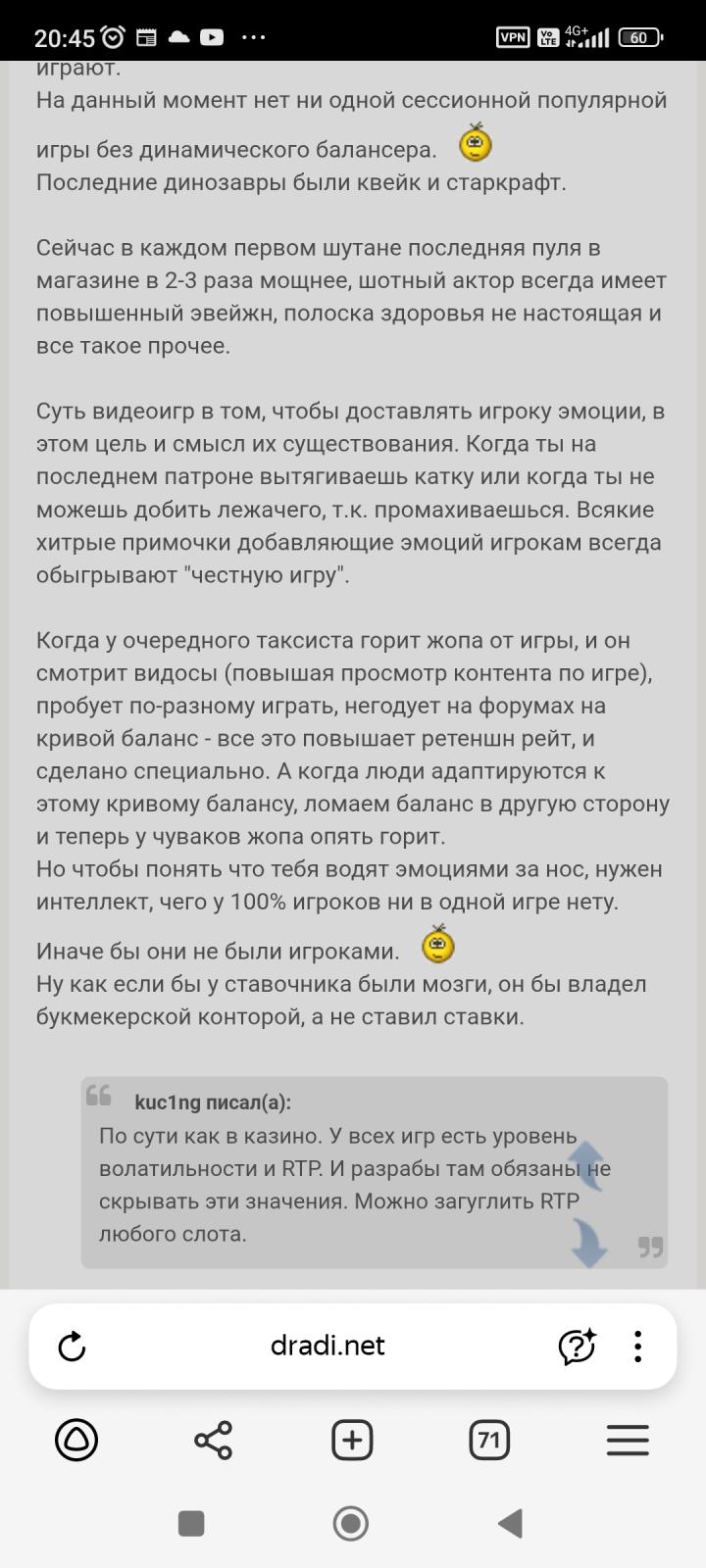Go to the home screen
The height and width of the screenshot is (1568, 706).
(x=351, y=1523)
